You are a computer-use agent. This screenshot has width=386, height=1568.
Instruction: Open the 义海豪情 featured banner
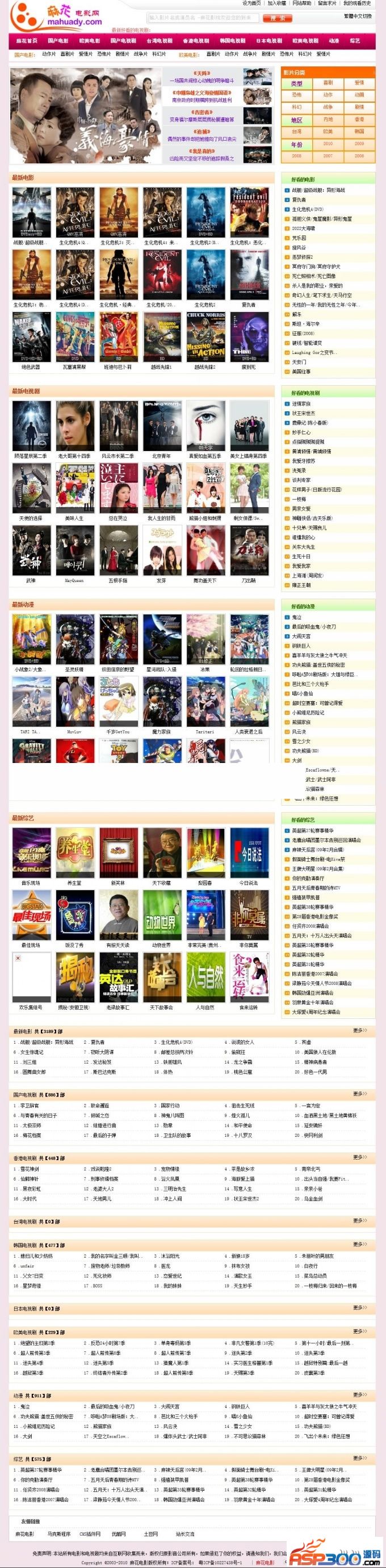85,115
